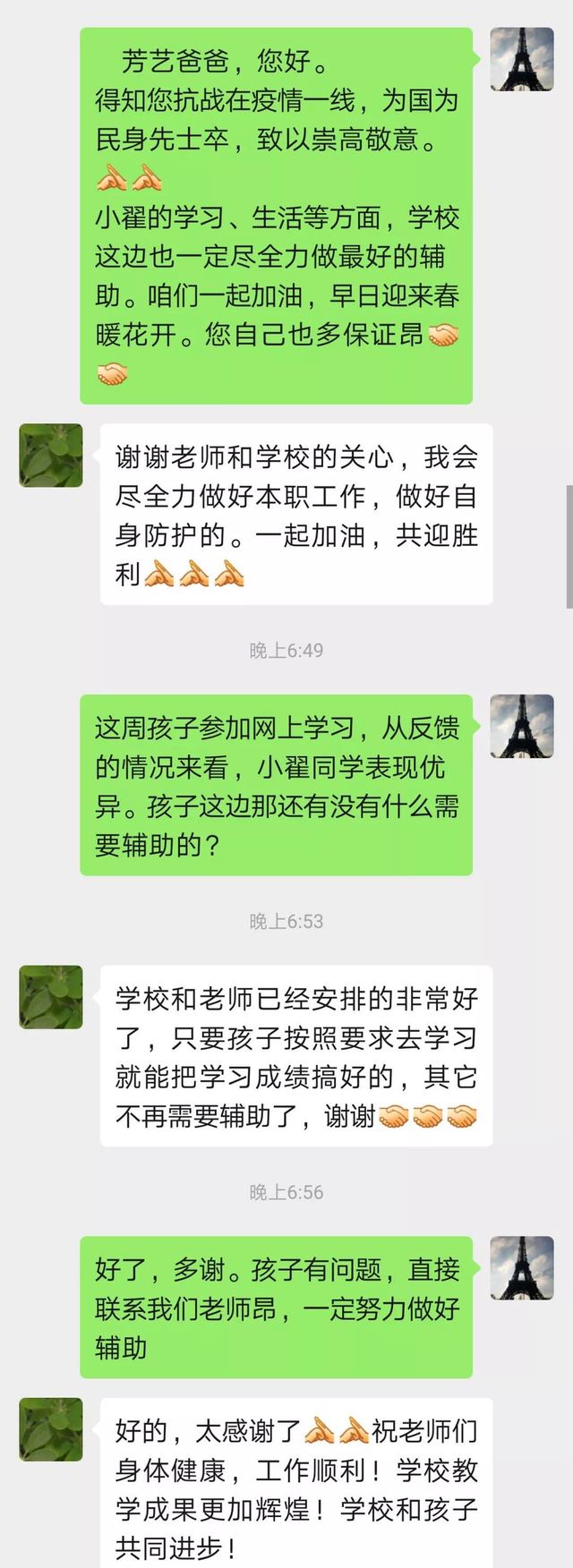Image resolution: width=573 pixels, height=1568 pixels.
Task: Tap sender avatar beside 好了，多谢 message
Action: (x=522, y=1268)
